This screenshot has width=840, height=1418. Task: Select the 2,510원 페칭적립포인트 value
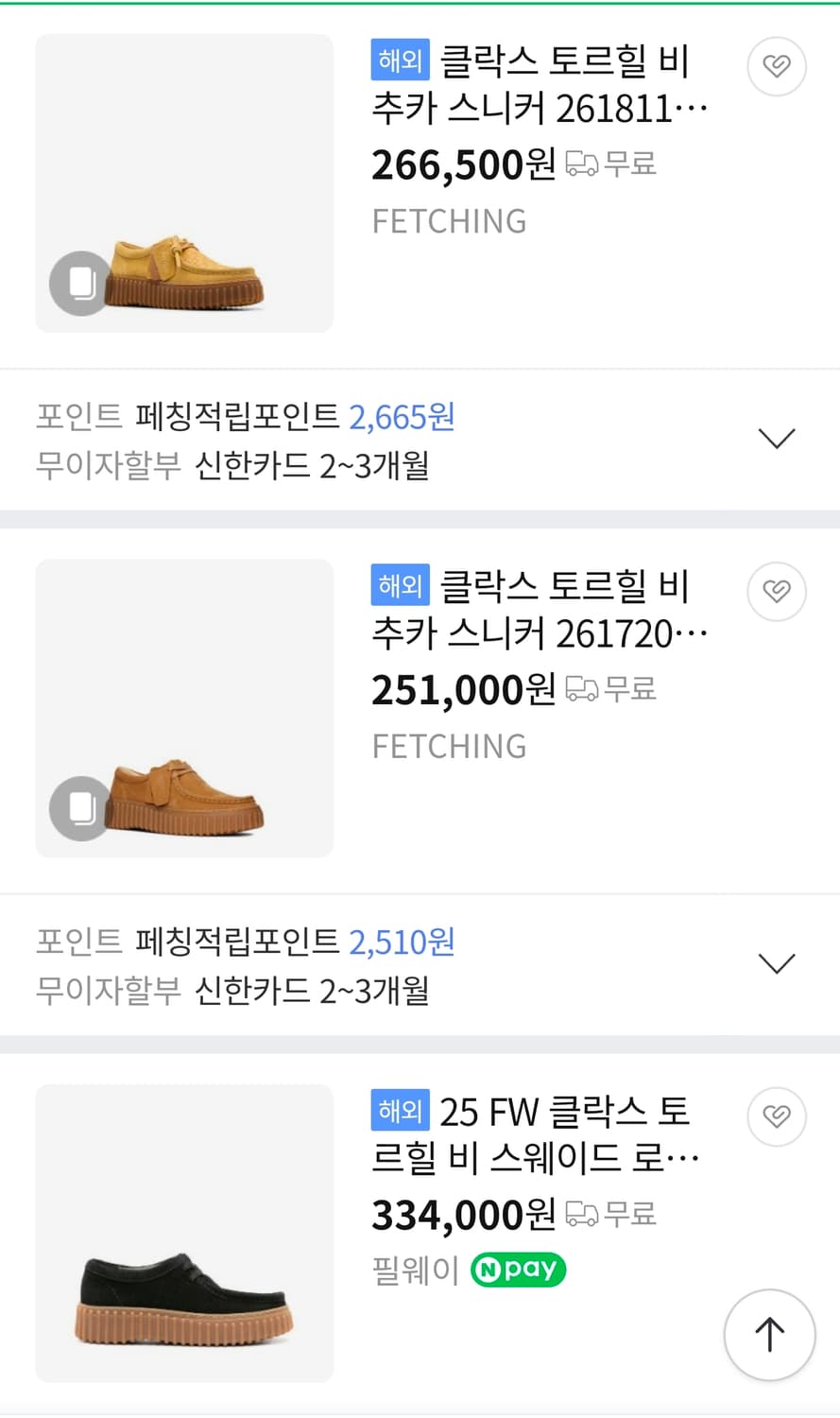[401, 941]
